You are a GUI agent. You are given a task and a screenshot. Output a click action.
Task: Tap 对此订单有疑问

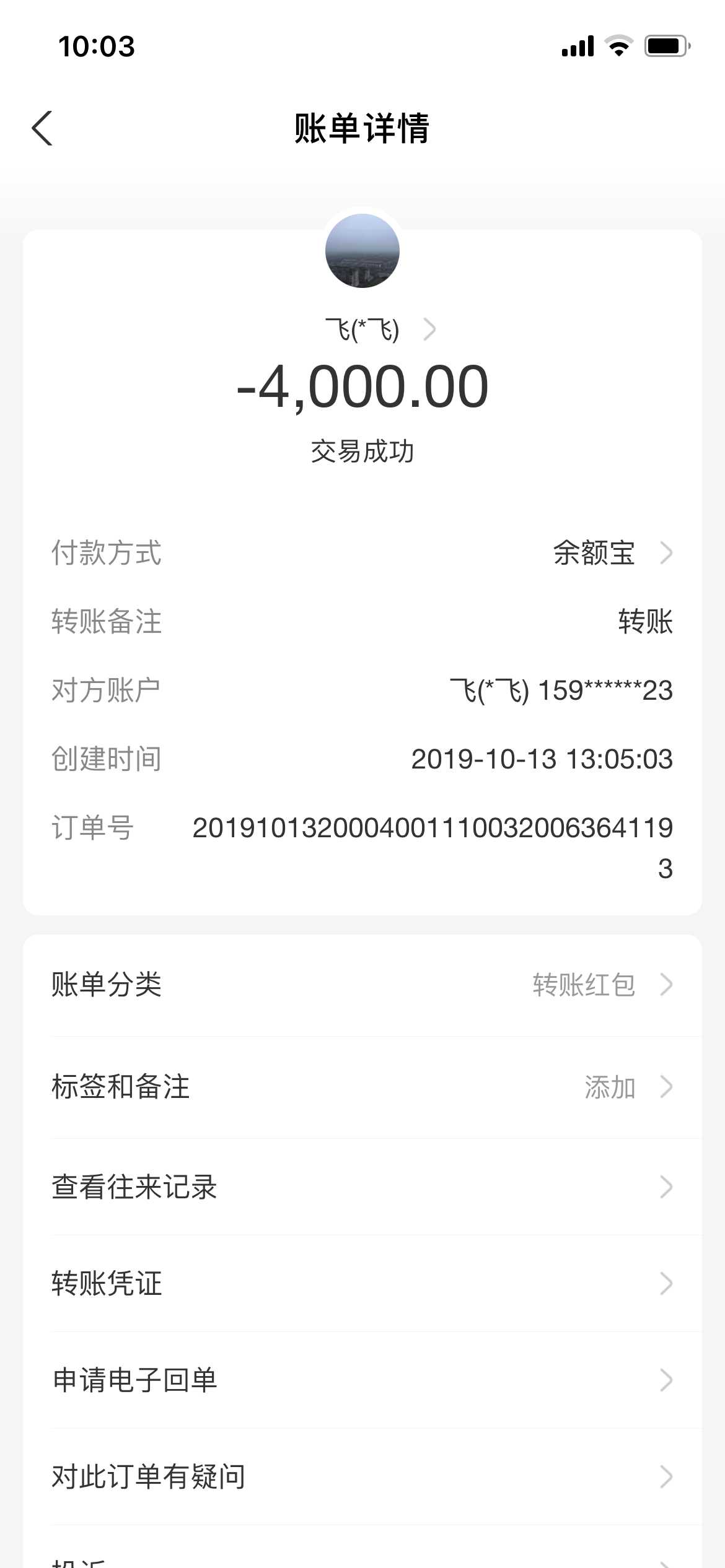(x=362, y=1477)
